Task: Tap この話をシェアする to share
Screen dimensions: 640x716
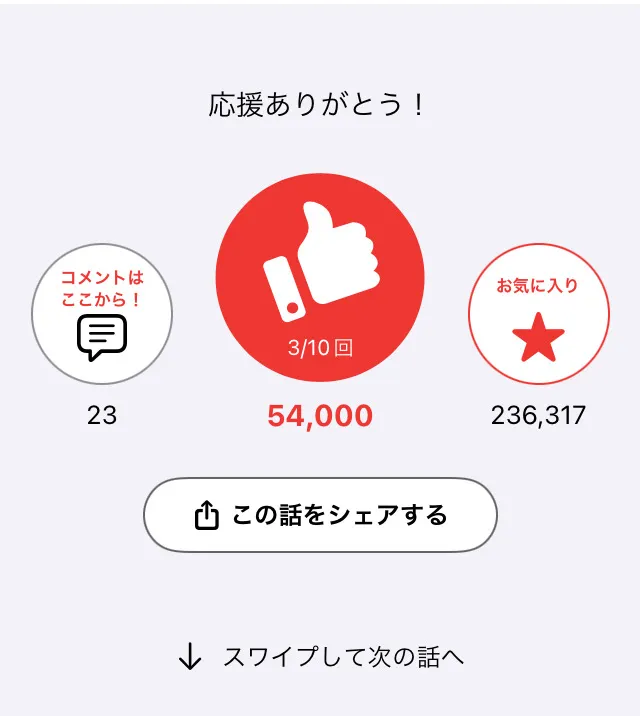Action: pyautogui.click(x=320, y=515)
